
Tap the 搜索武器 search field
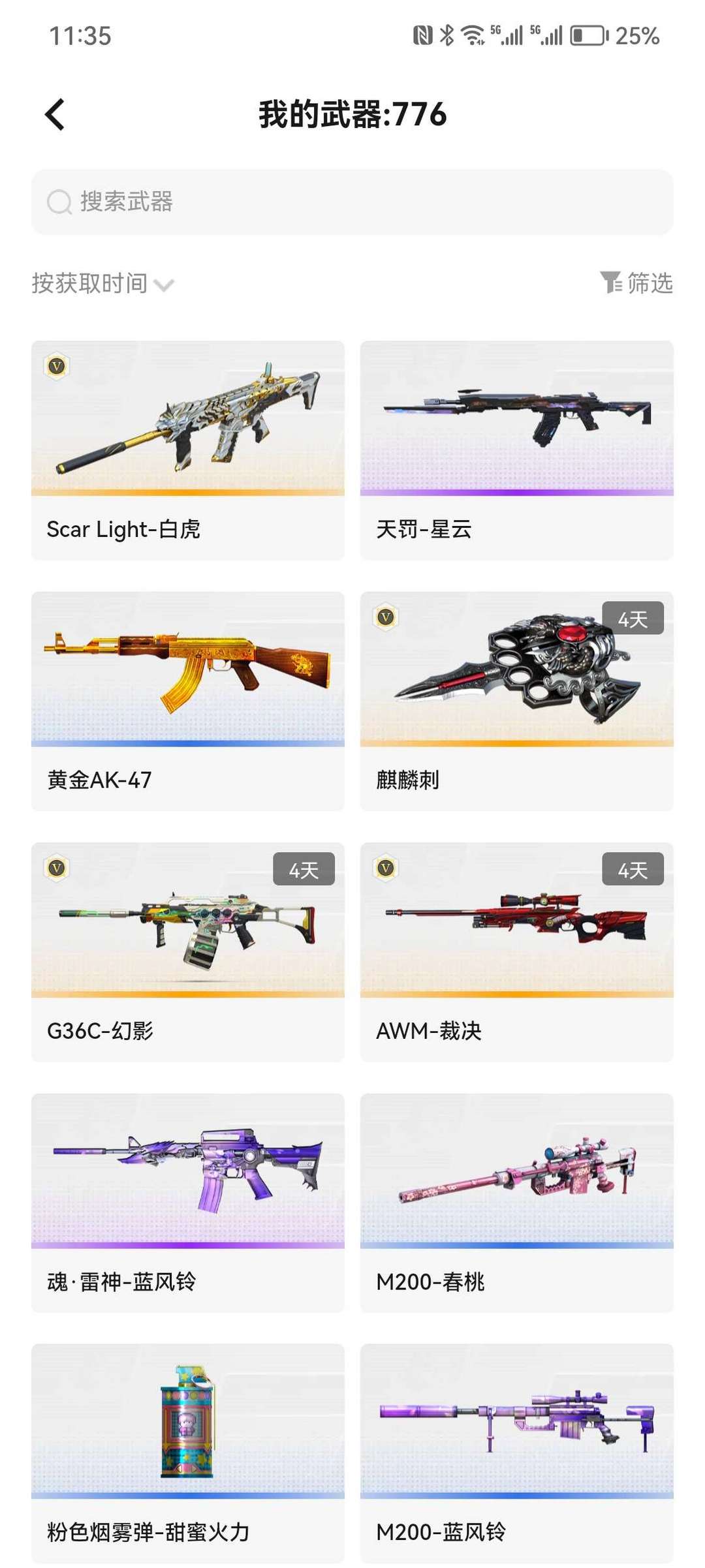point(352,202)
